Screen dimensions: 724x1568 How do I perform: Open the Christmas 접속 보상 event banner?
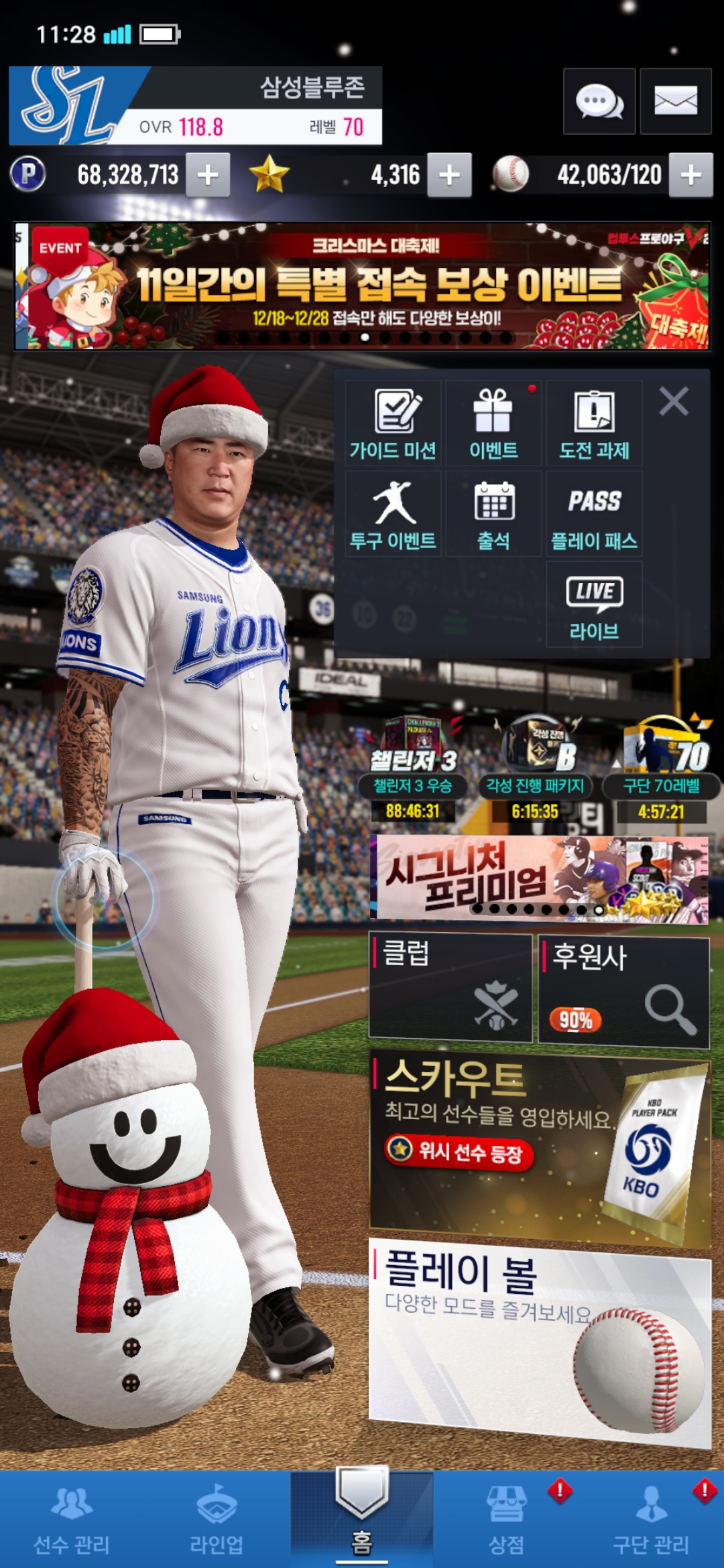click(x=362, y=287)
